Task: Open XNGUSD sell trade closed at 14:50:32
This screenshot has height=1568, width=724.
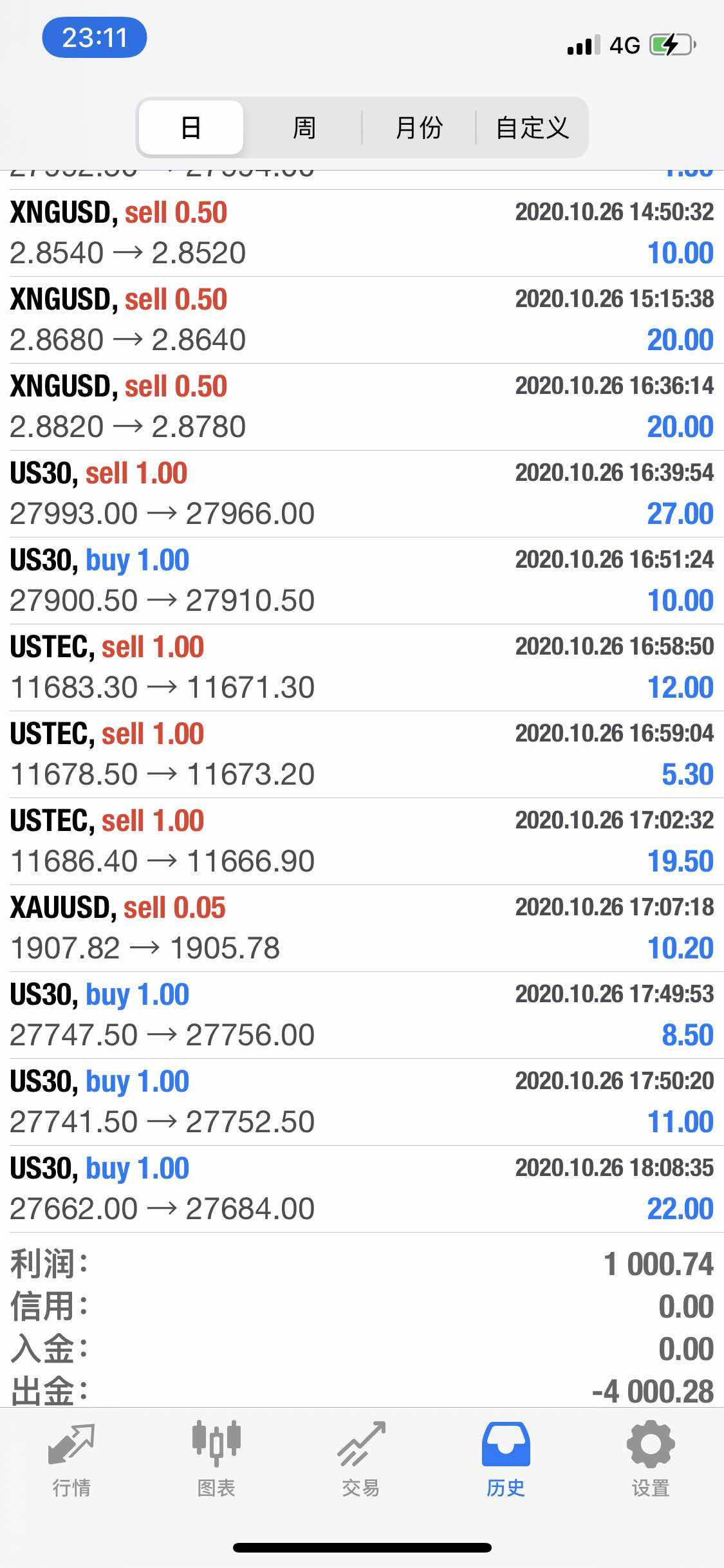Action: (x=362, y=233)
